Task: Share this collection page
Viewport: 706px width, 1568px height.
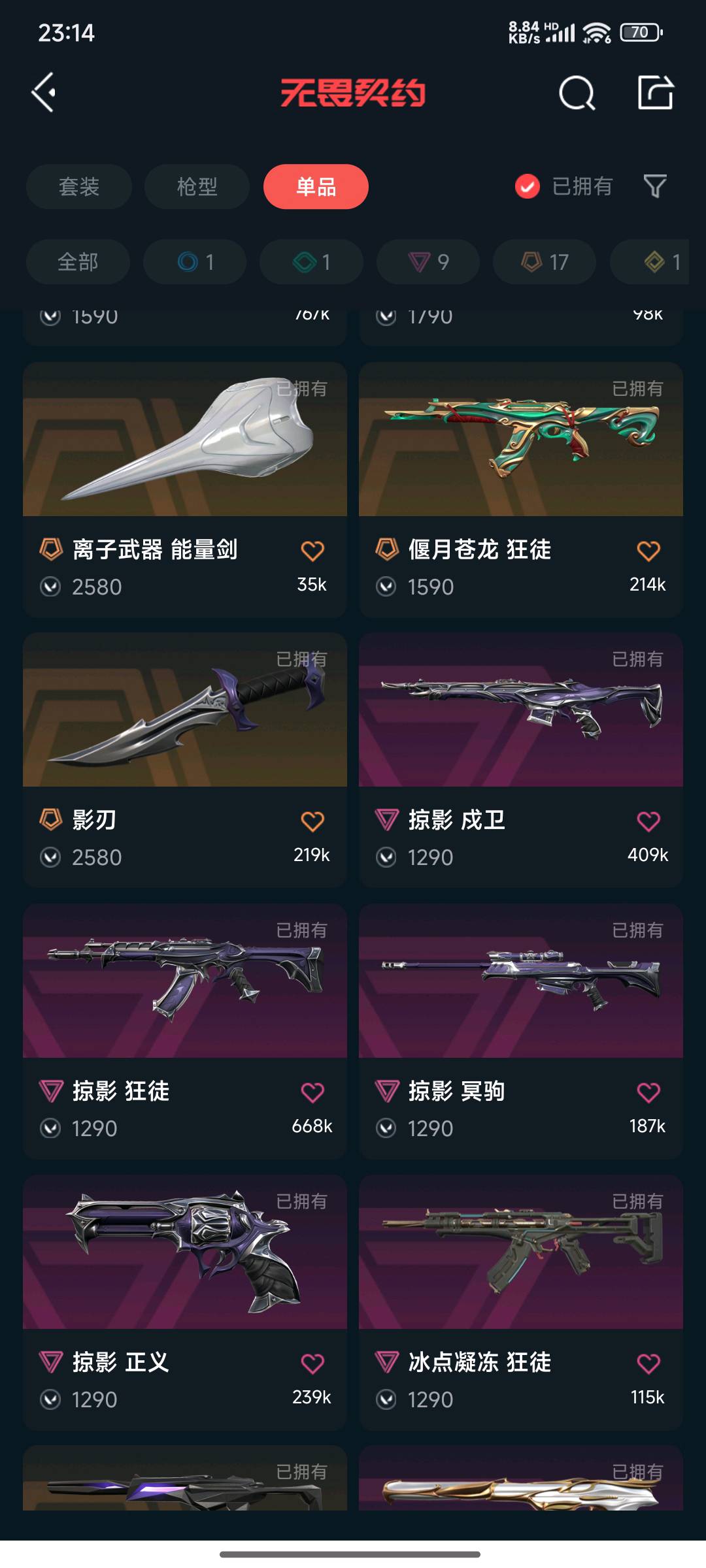Action: click(655, 93)
